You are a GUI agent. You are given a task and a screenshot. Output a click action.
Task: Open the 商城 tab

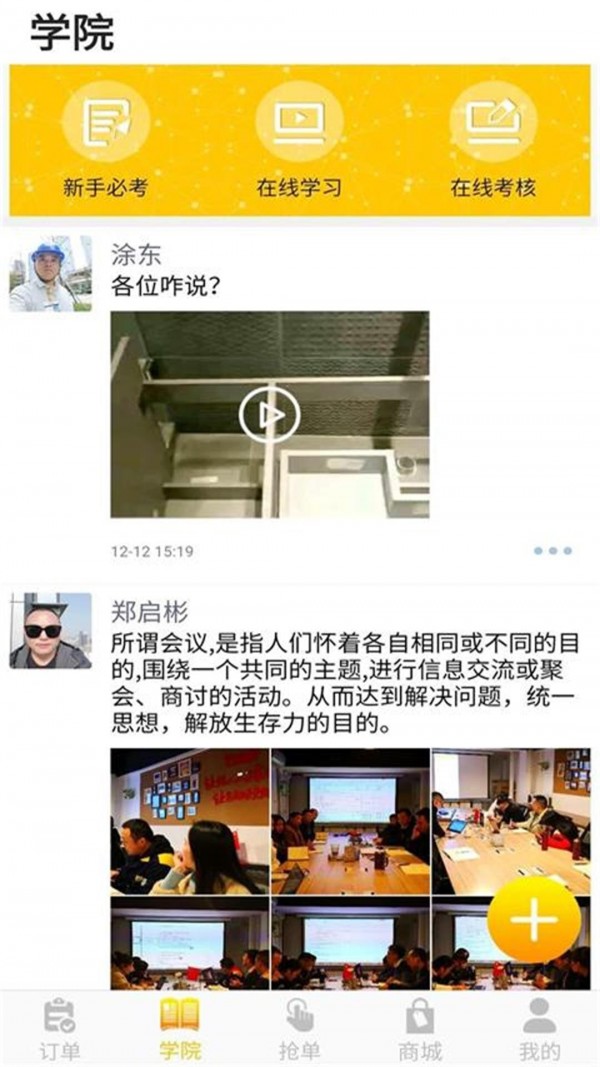[419, 1028]
